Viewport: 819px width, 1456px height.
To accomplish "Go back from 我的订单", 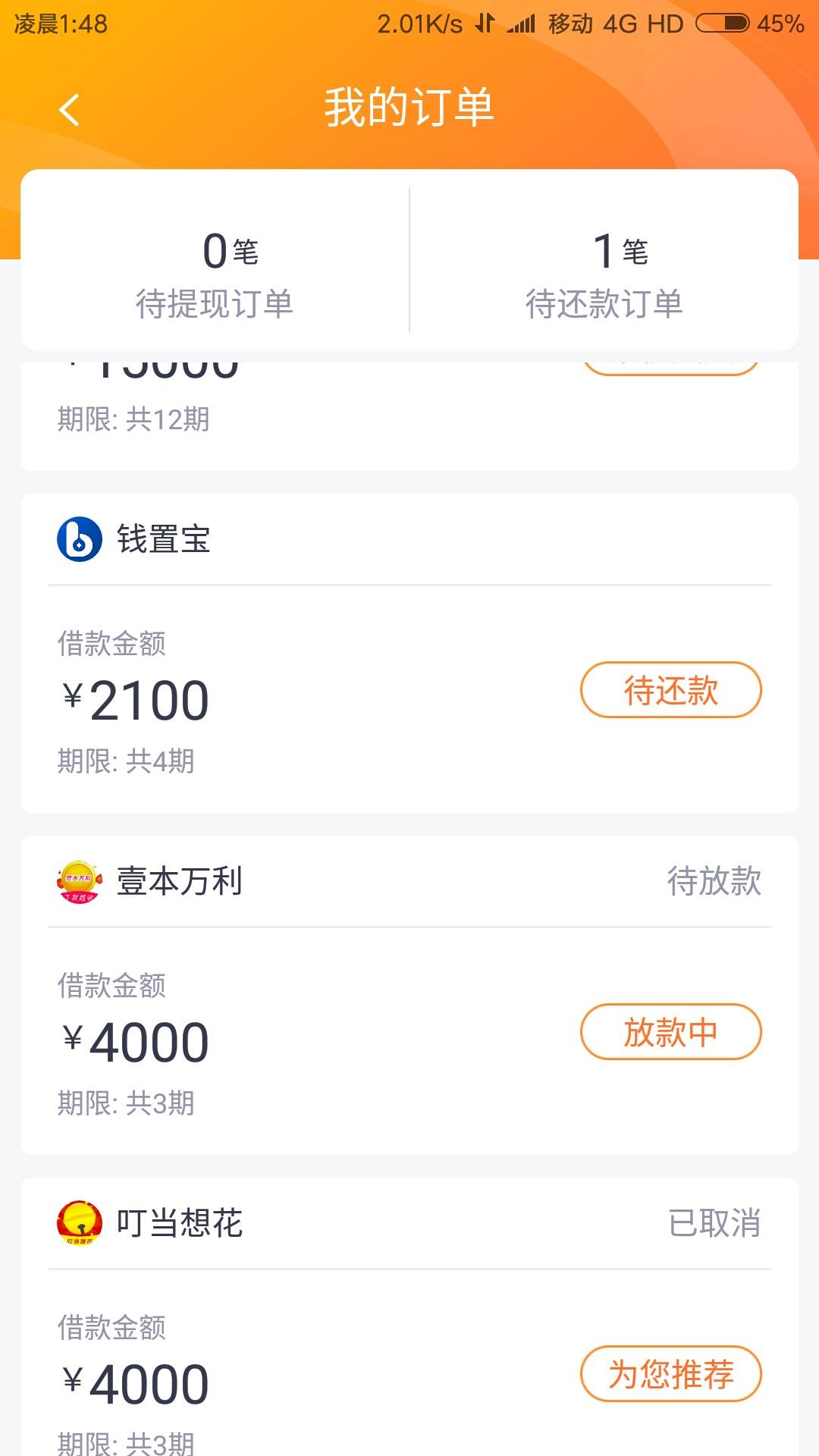I will [x=69, y=109].
